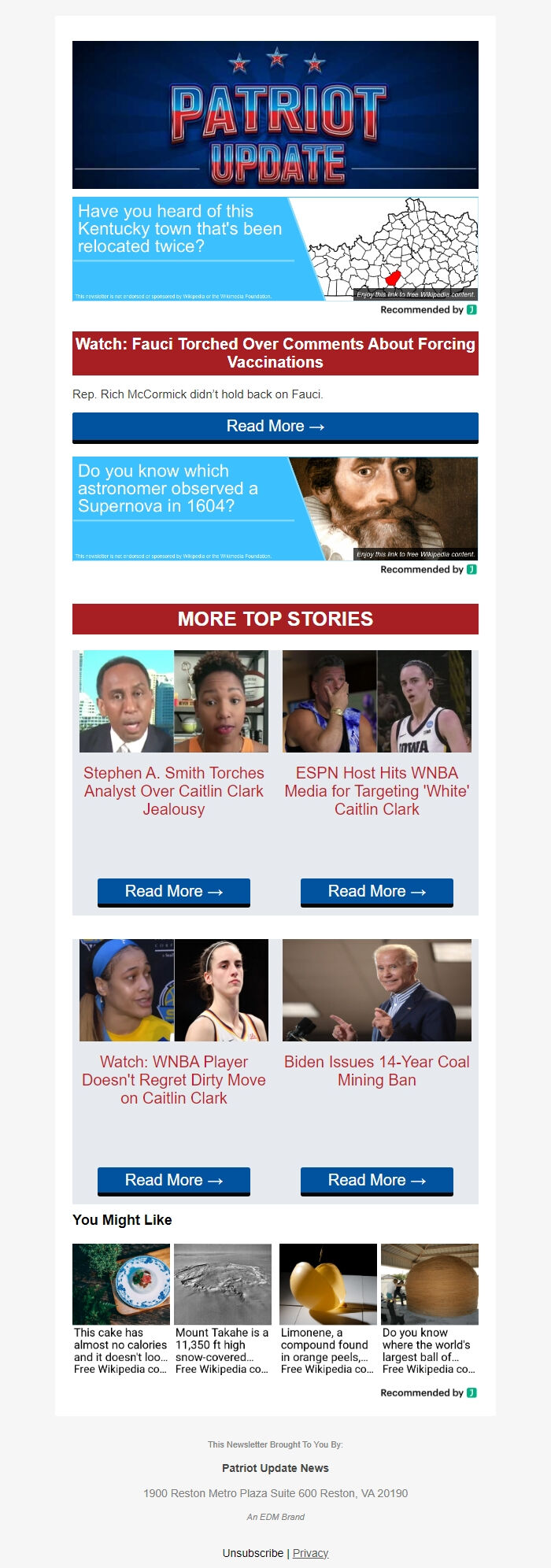Open the Fauci Torched Over Comments headline
The height and width of the screenshot is (1568, 551).
(275, 353)
